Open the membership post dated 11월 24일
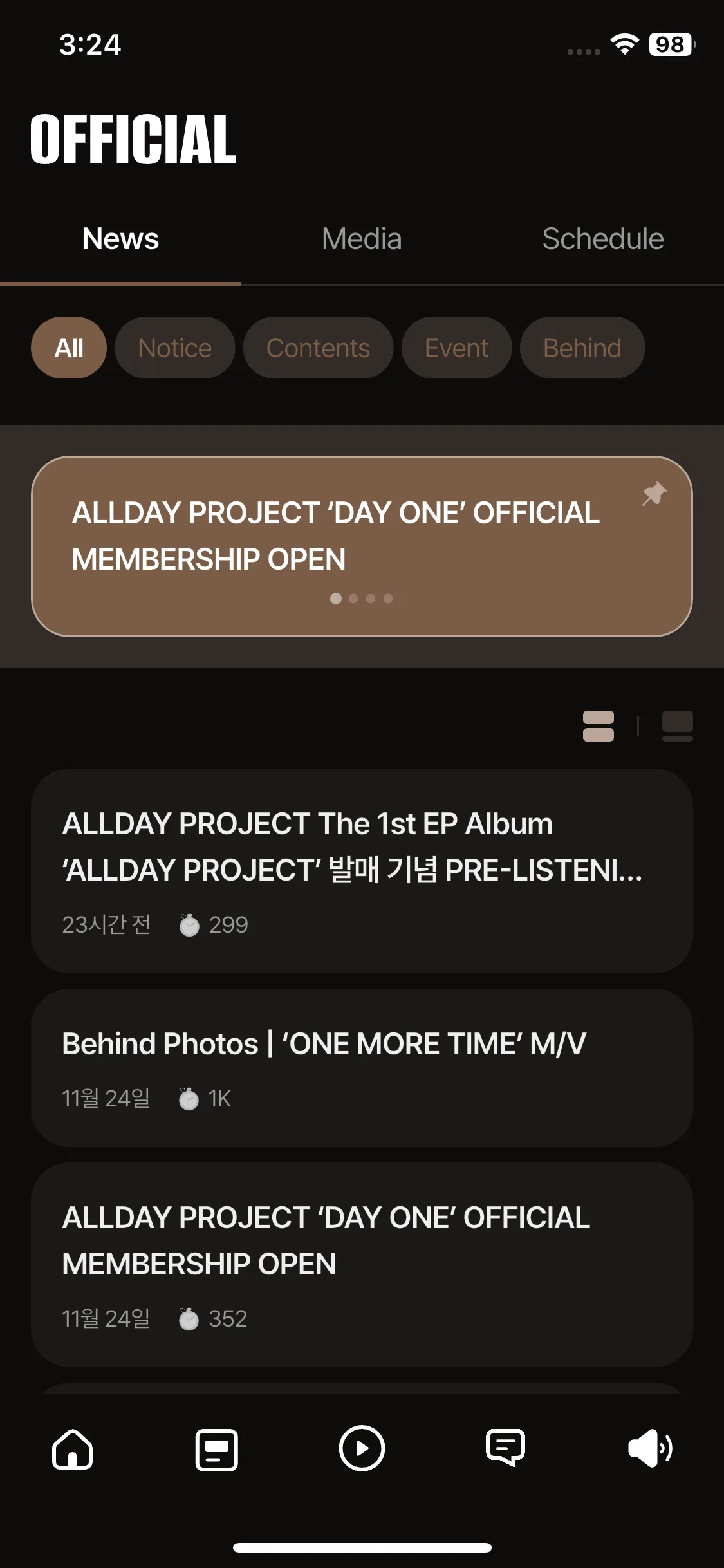724x1568 pixels. click(362, 1264)
